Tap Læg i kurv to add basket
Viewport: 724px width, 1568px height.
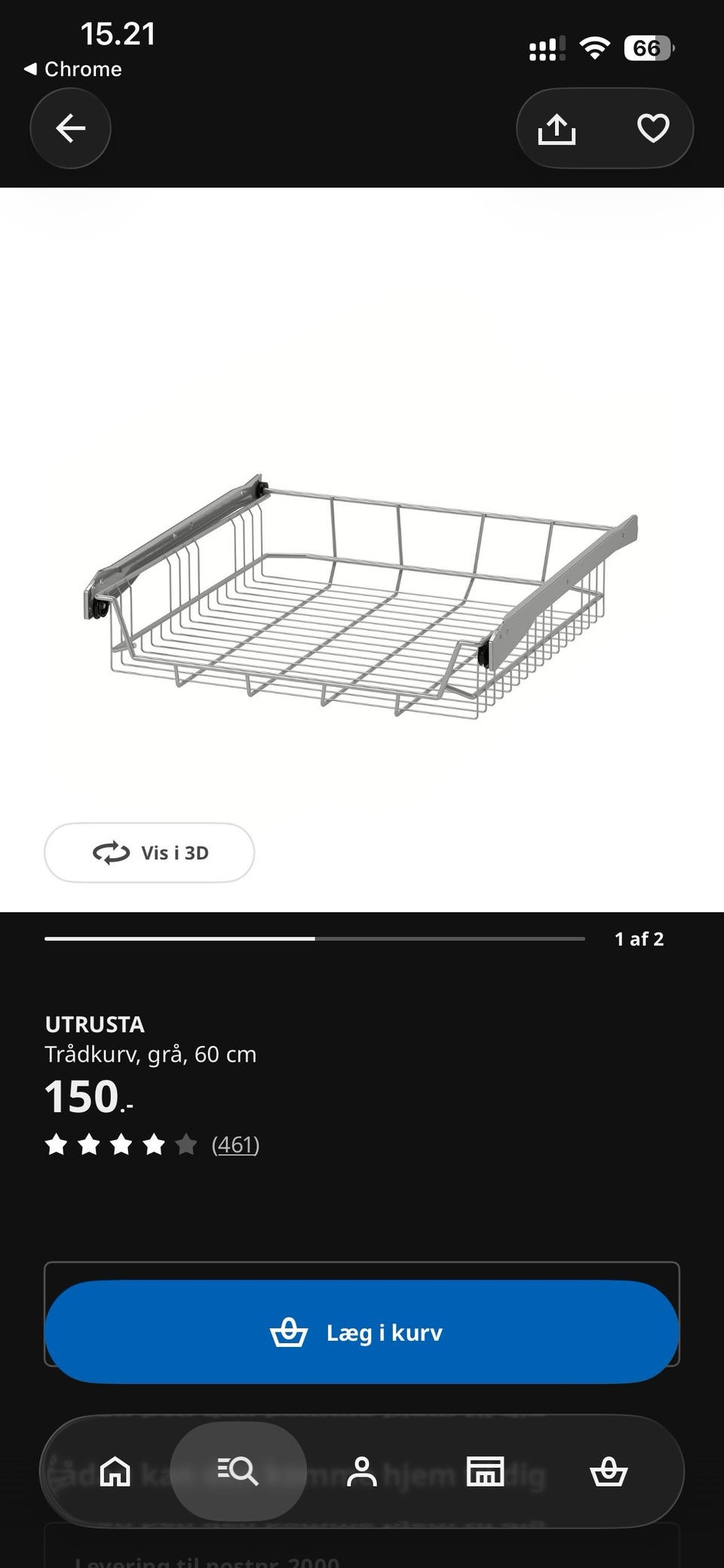[362, 1332]
